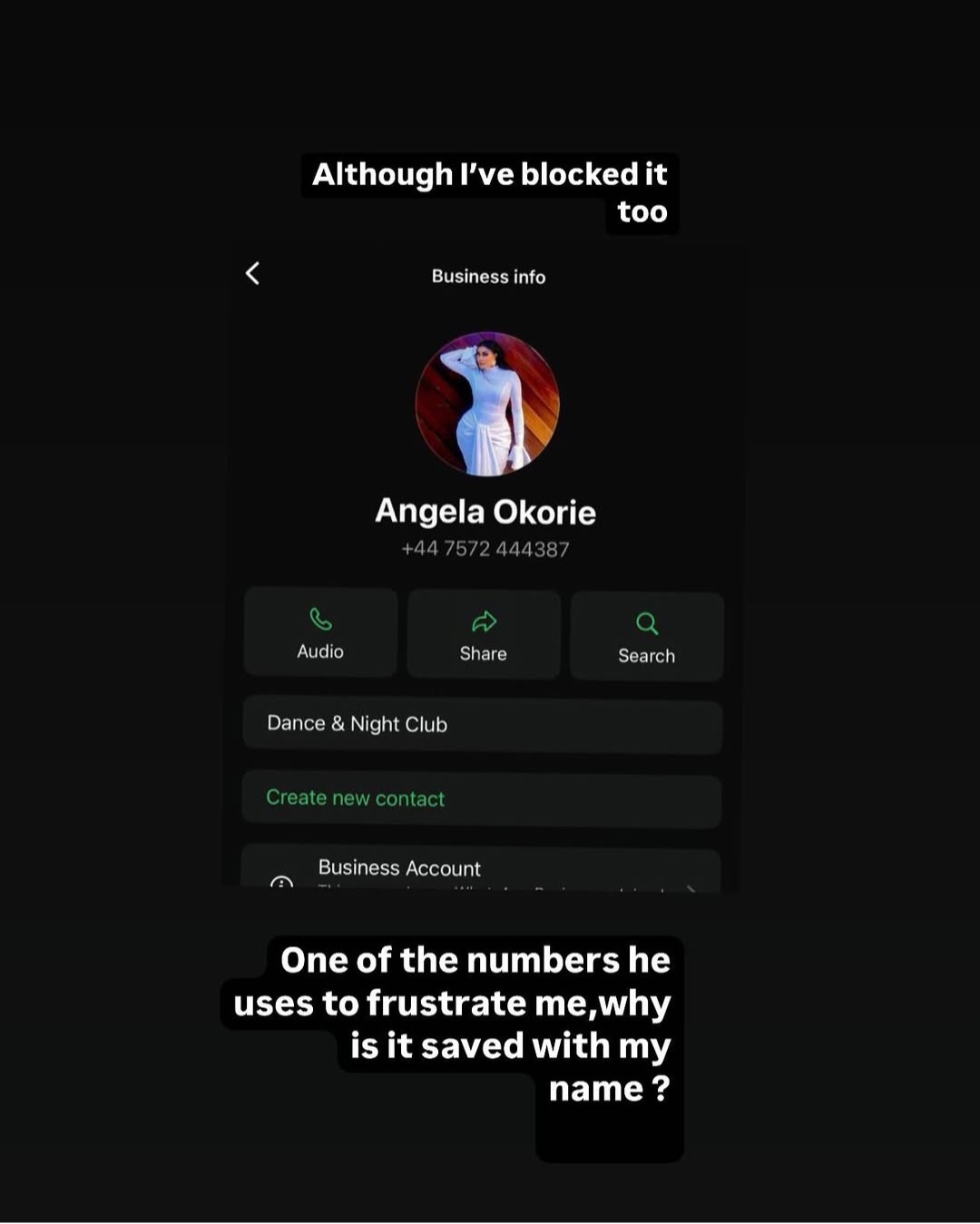This screenshot has height=1224, width=980.
Task: Tap the circled info icon on Business Account row
Action: coord(282,884)
